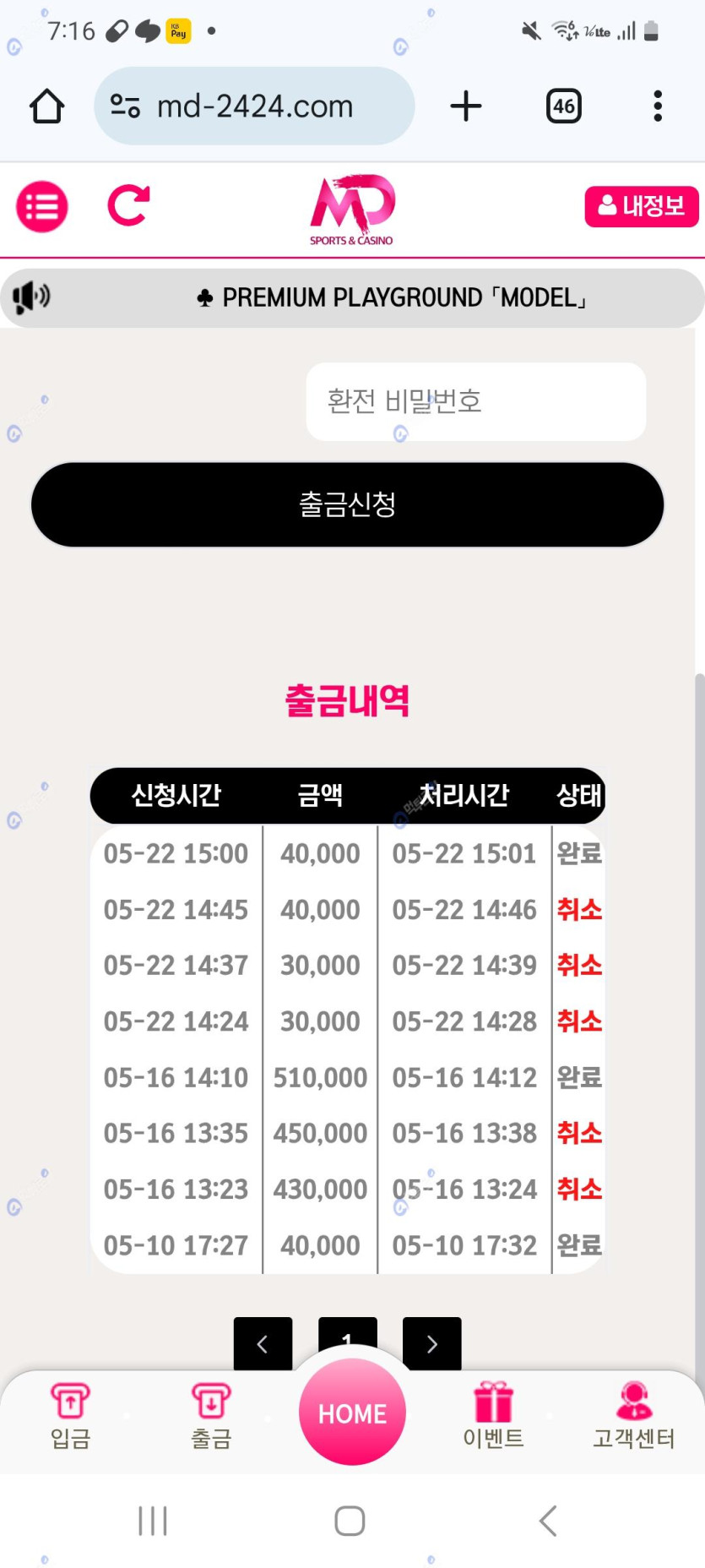Viewport: 705px width, 1568px height.
Task: Open the pink site menu button
Action: [x=42, y=207]
